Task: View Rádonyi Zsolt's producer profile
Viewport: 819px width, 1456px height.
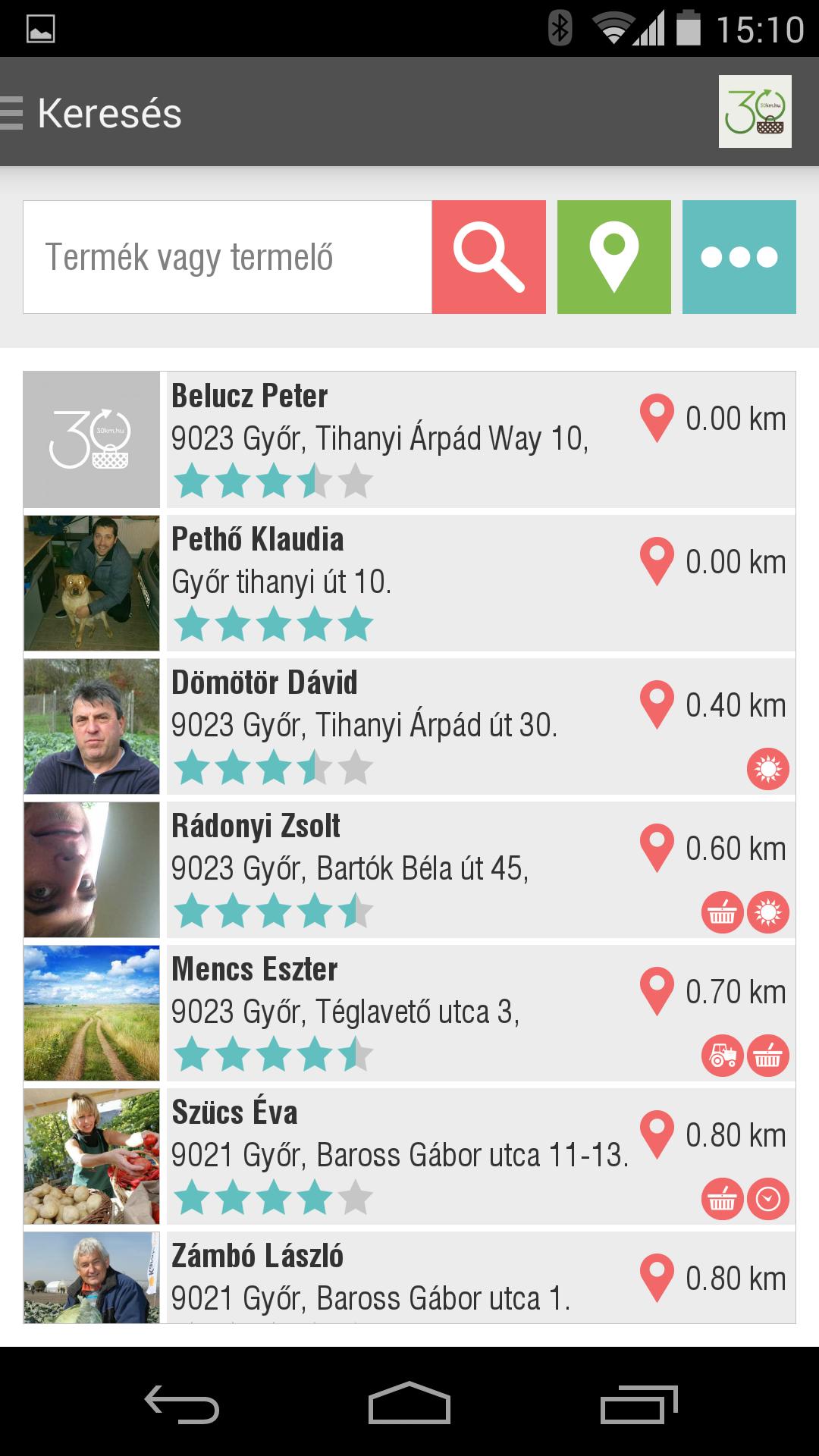Action: (x=409, y=869)
